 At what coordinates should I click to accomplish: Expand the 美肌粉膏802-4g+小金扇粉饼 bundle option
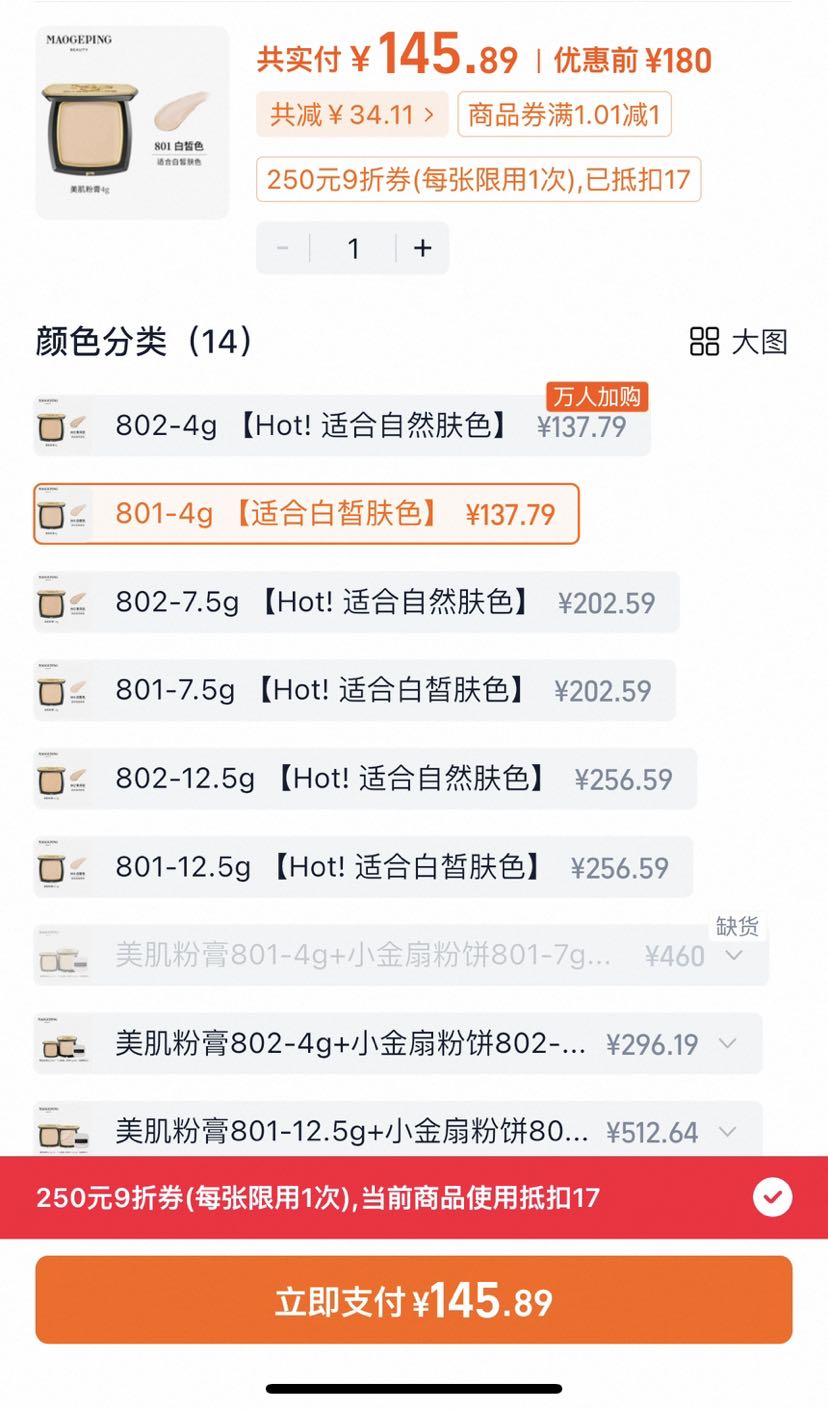[398, 1044]
